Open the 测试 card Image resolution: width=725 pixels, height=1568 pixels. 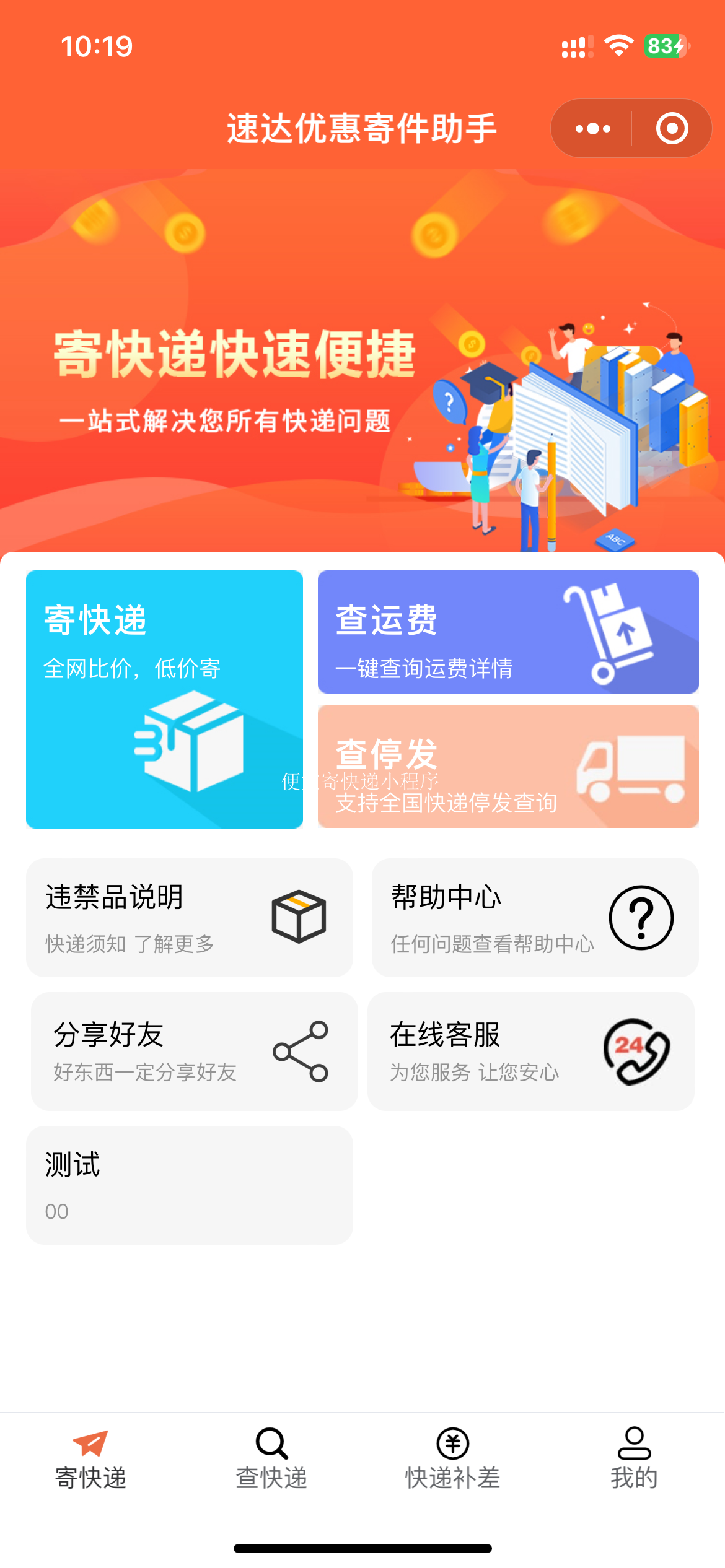pos(189,1185)
